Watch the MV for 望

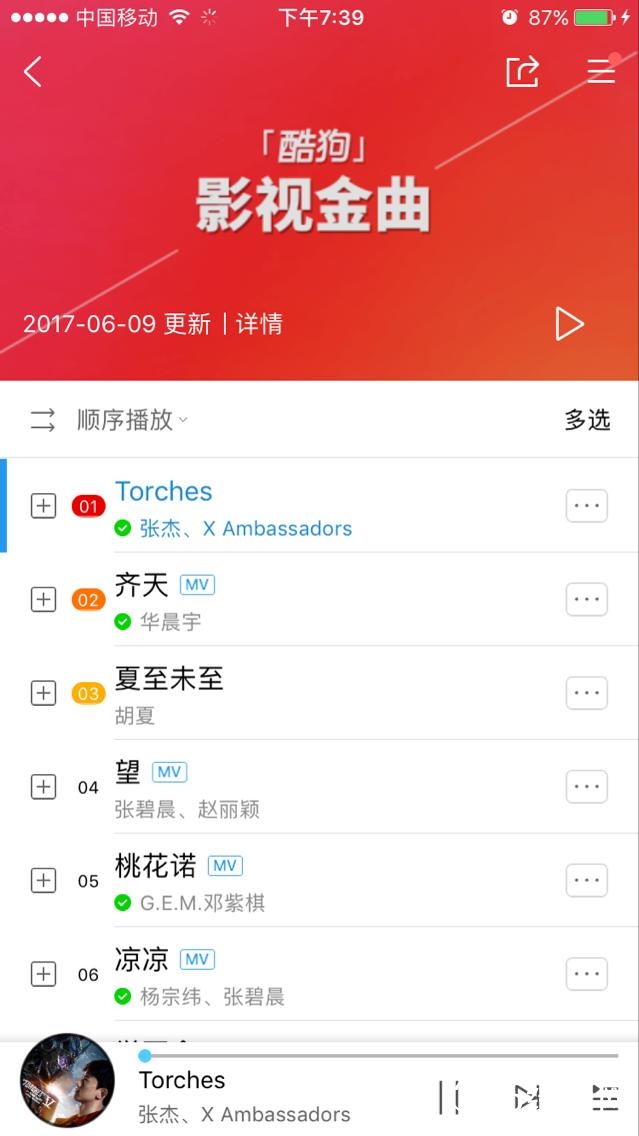169,772
